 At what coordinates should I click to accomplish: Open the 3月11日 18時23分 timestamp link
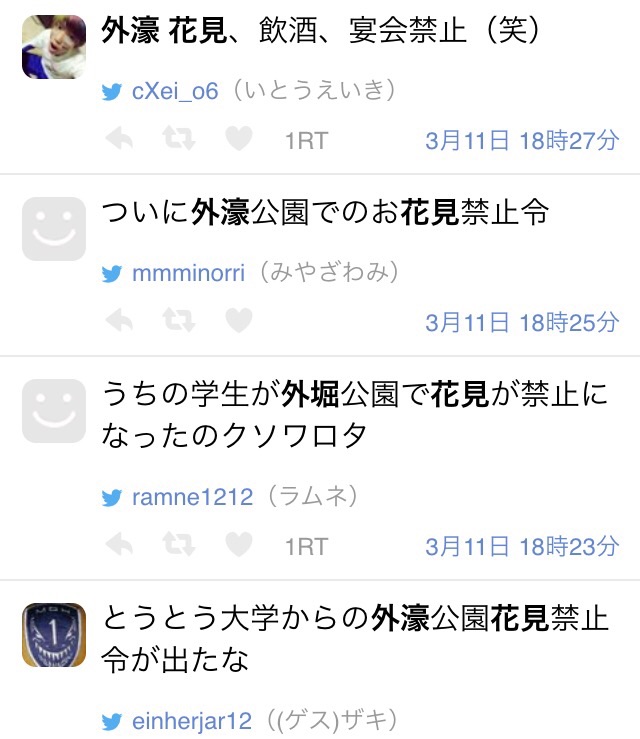(522, 546)
